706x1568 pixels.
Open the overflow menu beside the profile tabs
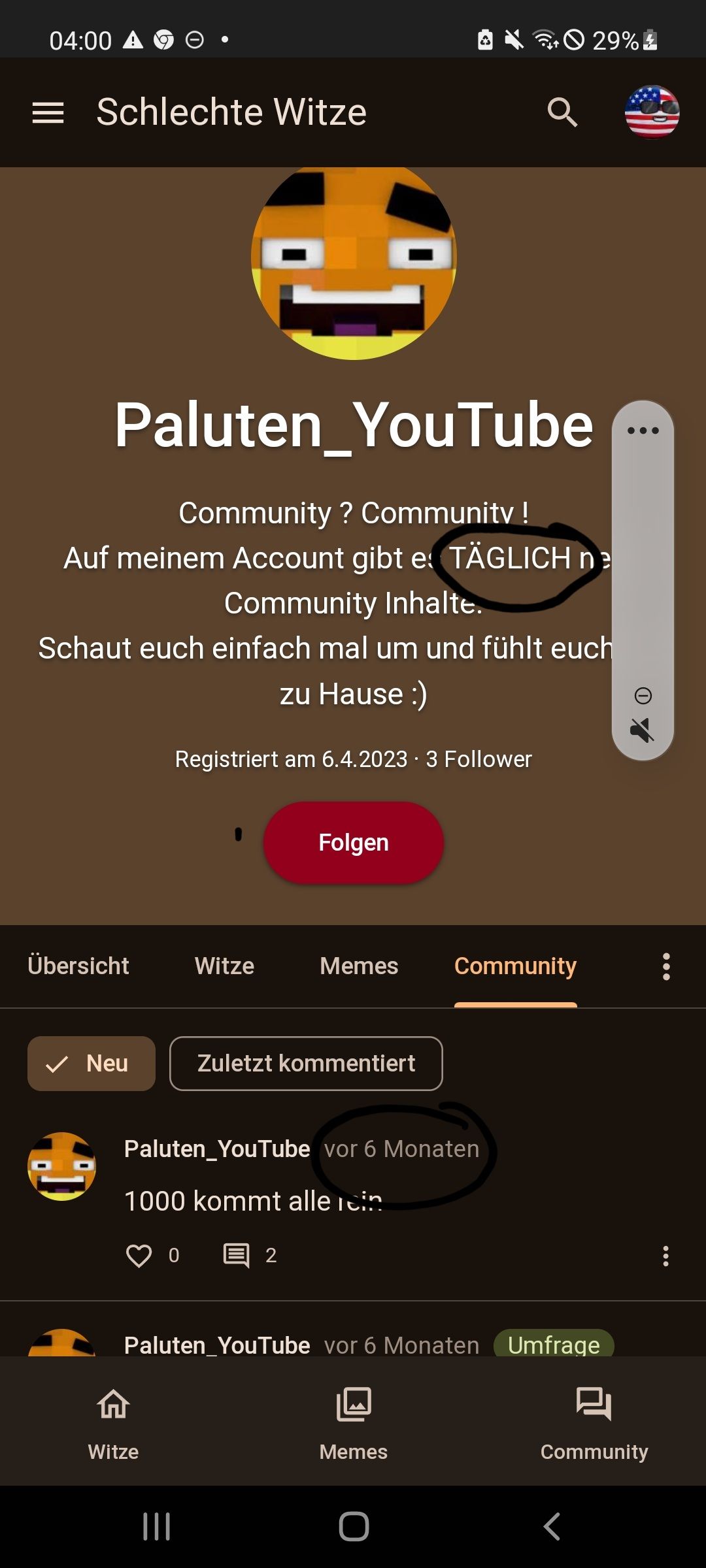tap(666, 966)
